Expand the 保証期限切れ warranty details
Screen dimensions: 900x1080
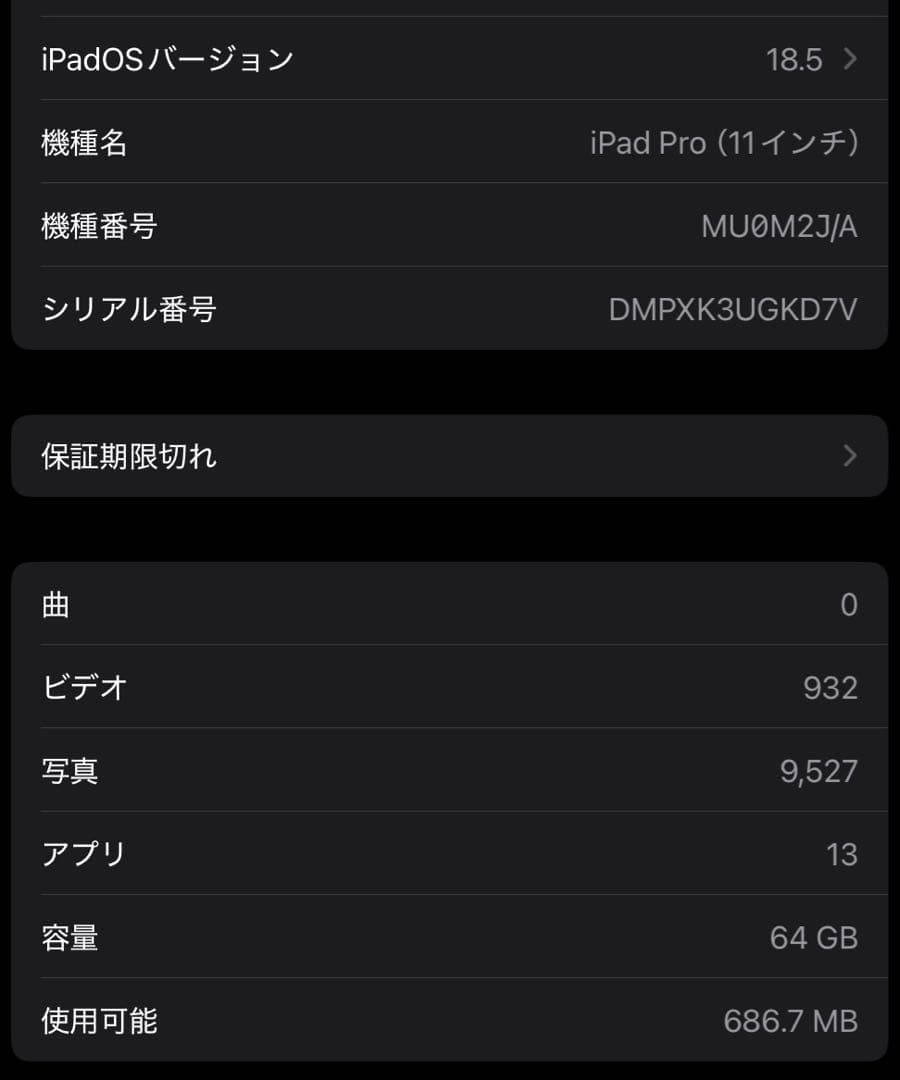click(450, 456)
